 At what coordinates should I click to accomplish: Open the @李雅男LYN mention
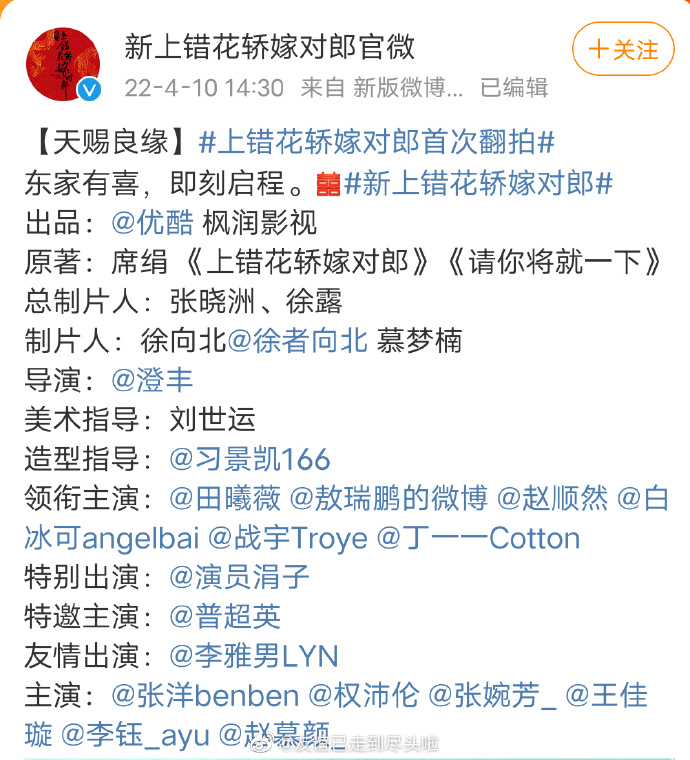click(254, 656)
